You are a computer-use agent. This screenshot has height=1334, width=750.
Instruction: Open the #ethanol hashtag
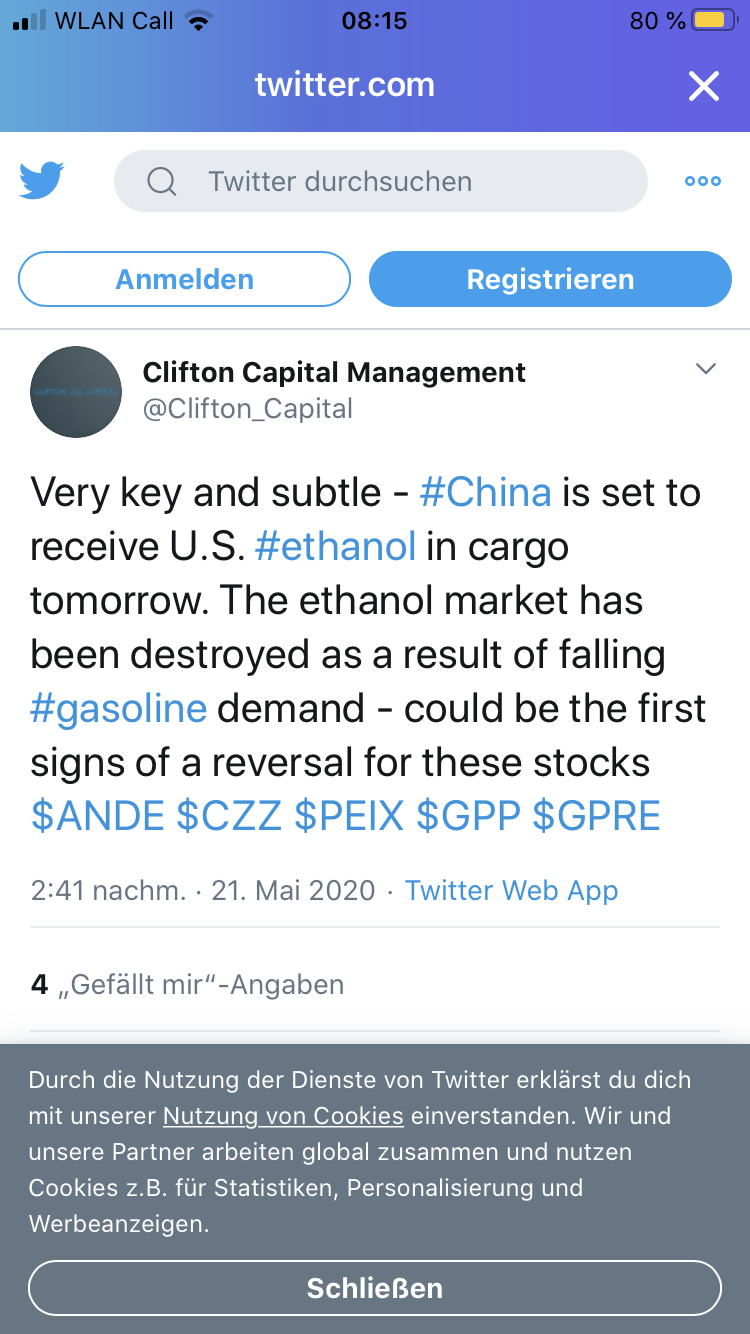(x=337, y=546)
